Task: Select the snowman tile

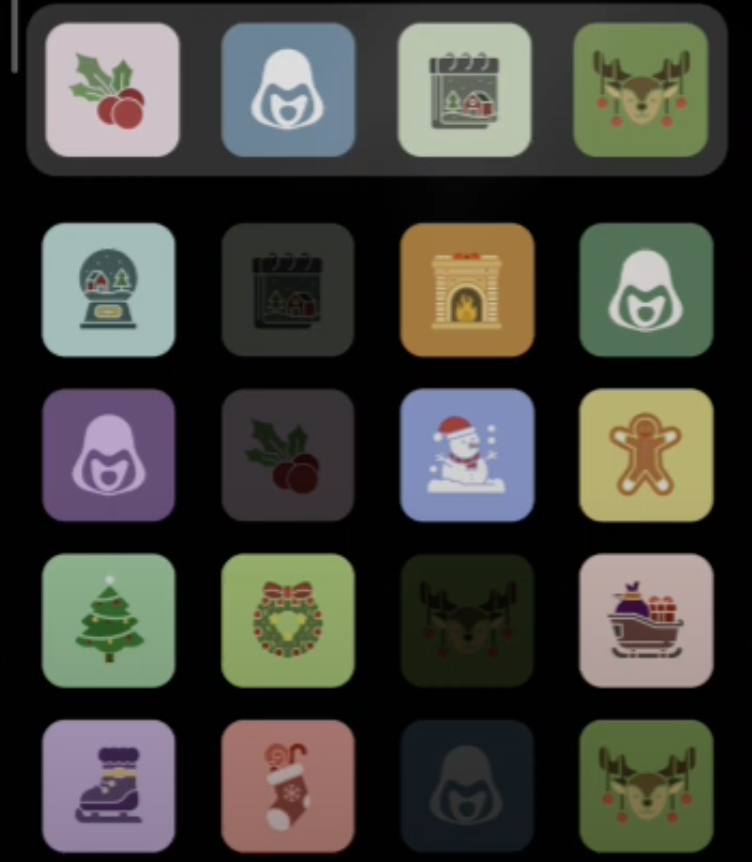Action: tap(467, 455)
